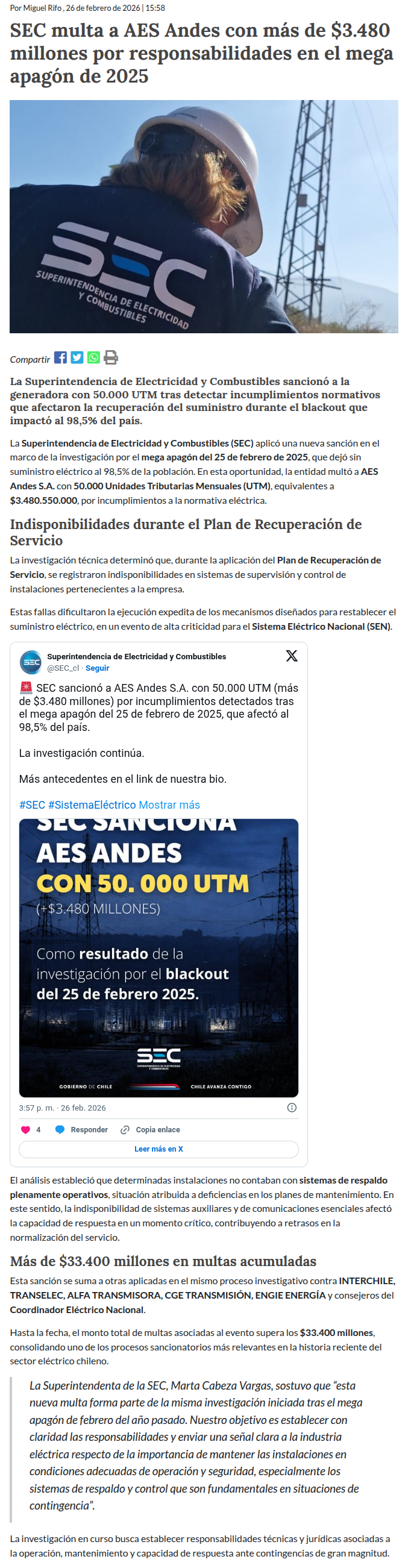Open the X logo in embedded tweet

tap(292, 656)
